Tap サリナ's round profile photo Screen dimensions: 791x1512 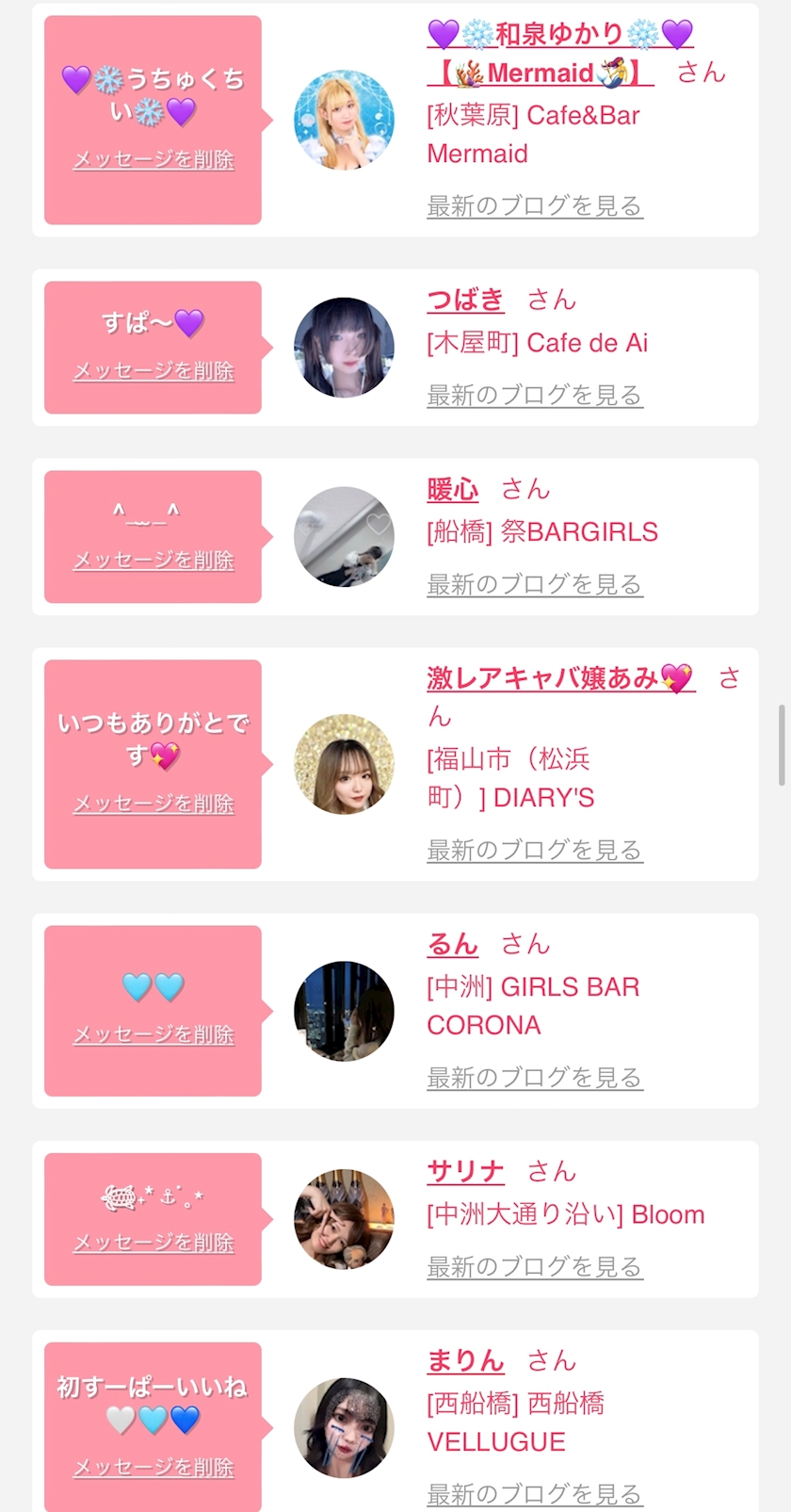pyautogui.click(x=344, y=1219)
